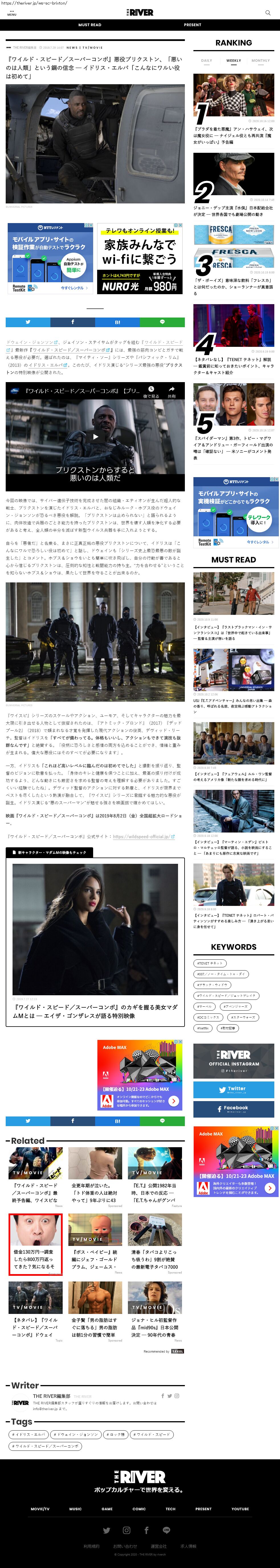This screenshot has height=1568, width=280.
Task: Open the Facebook button in sidebar
Action: pyautogui.click(x=234, y=1108)
